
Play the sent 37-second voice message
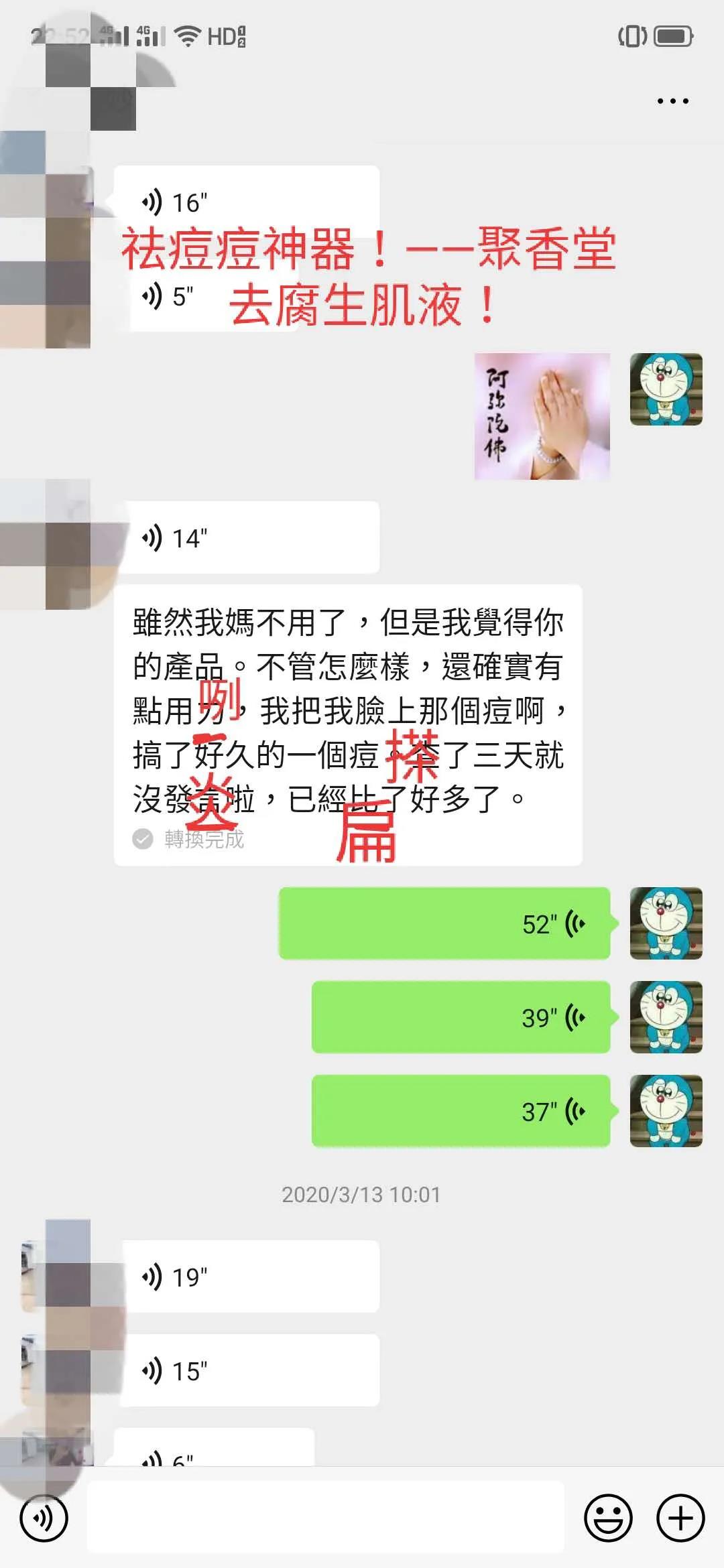point(461,1111)
